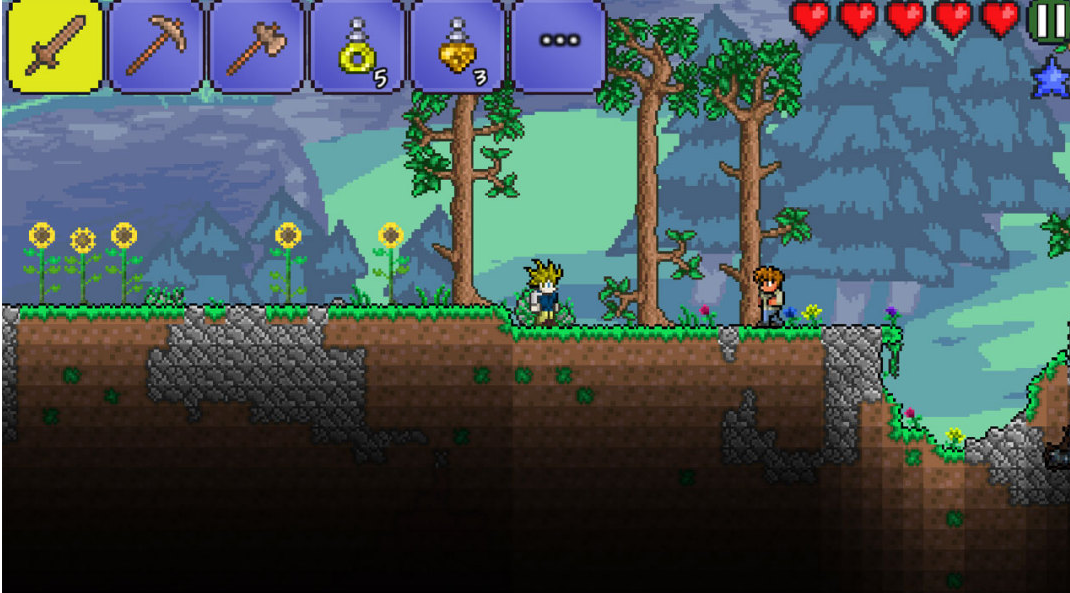Pause the game
This screenshot has width=1070, height=593.
click(x=1049, y=20)
